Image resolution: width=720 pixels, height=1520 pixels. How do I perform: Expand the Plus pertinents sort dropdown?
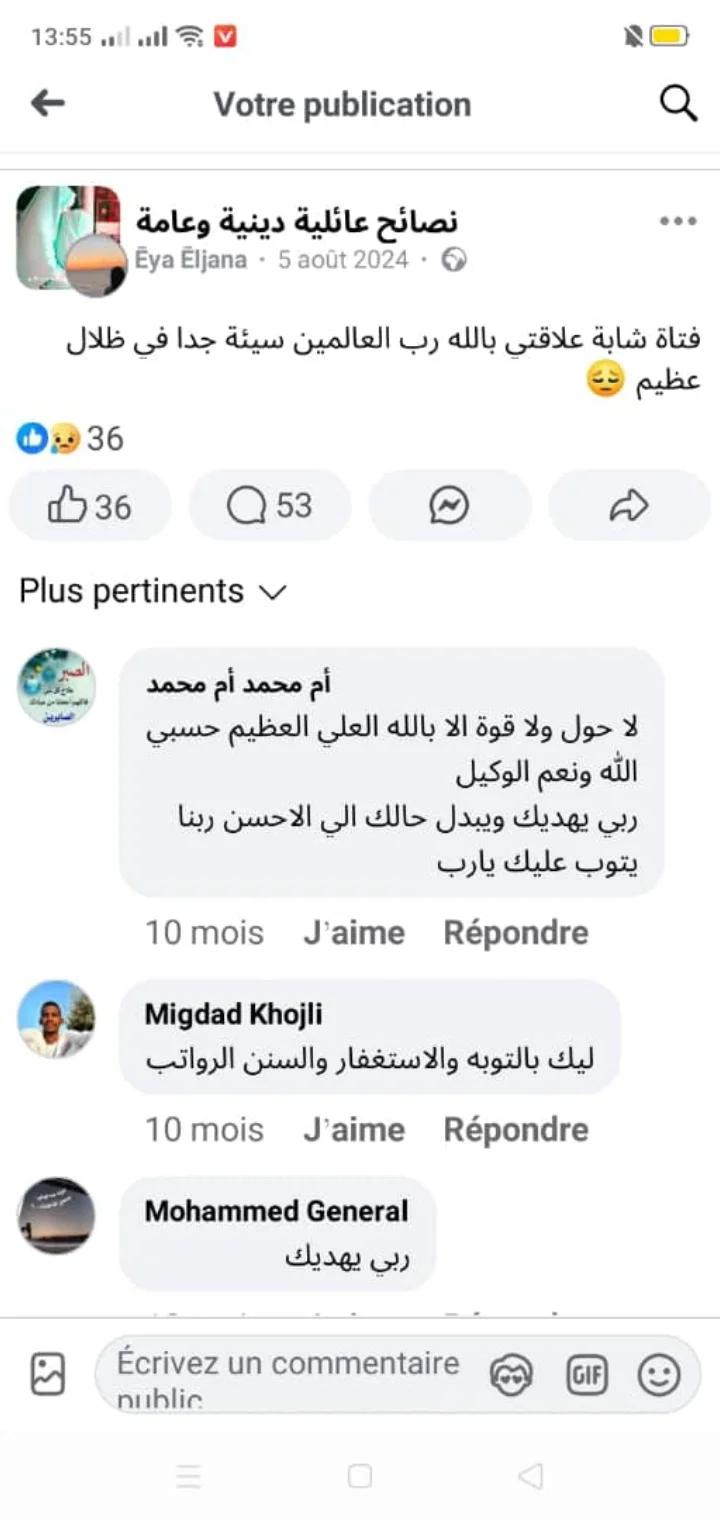coord(153,591)
